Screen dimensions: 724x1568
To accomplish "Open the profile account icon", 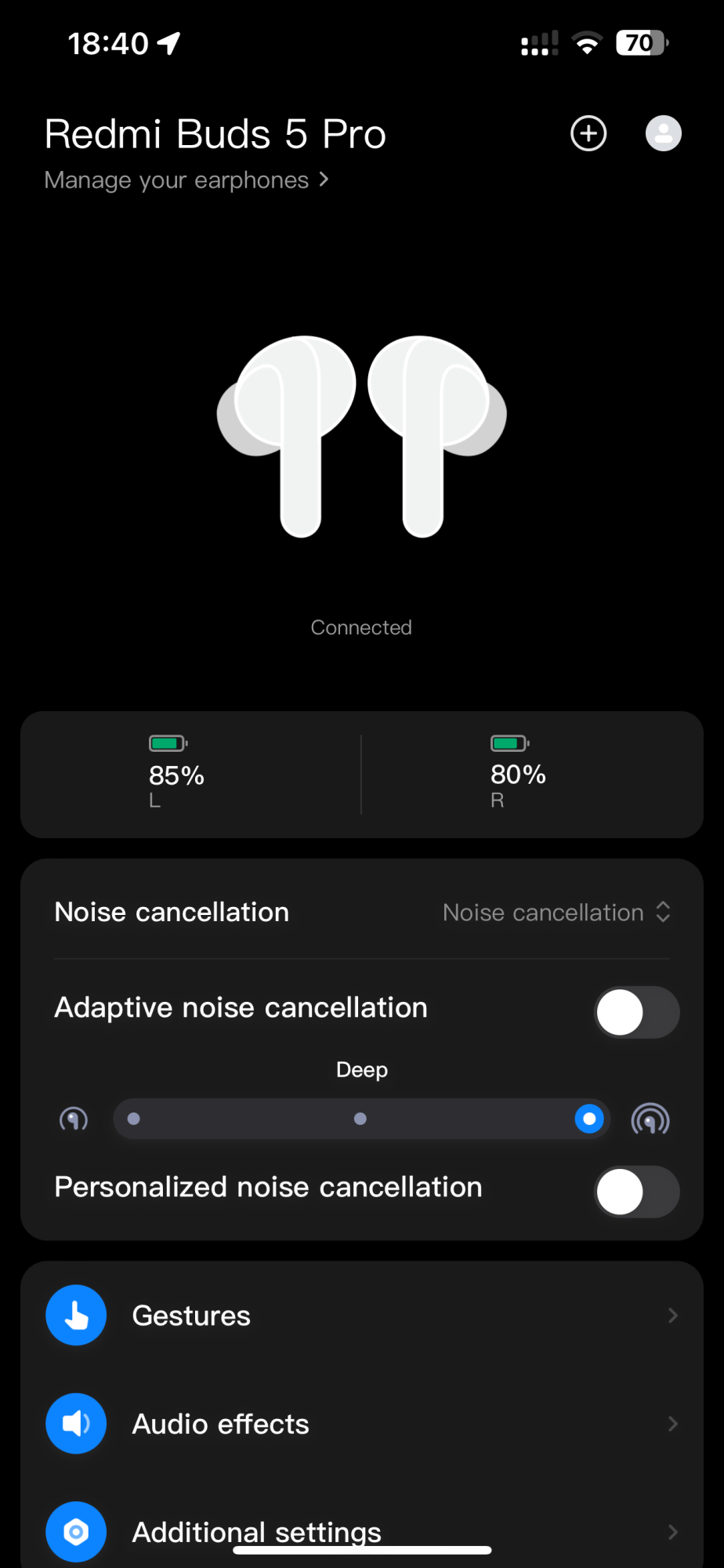I will [x=663, y=133].
